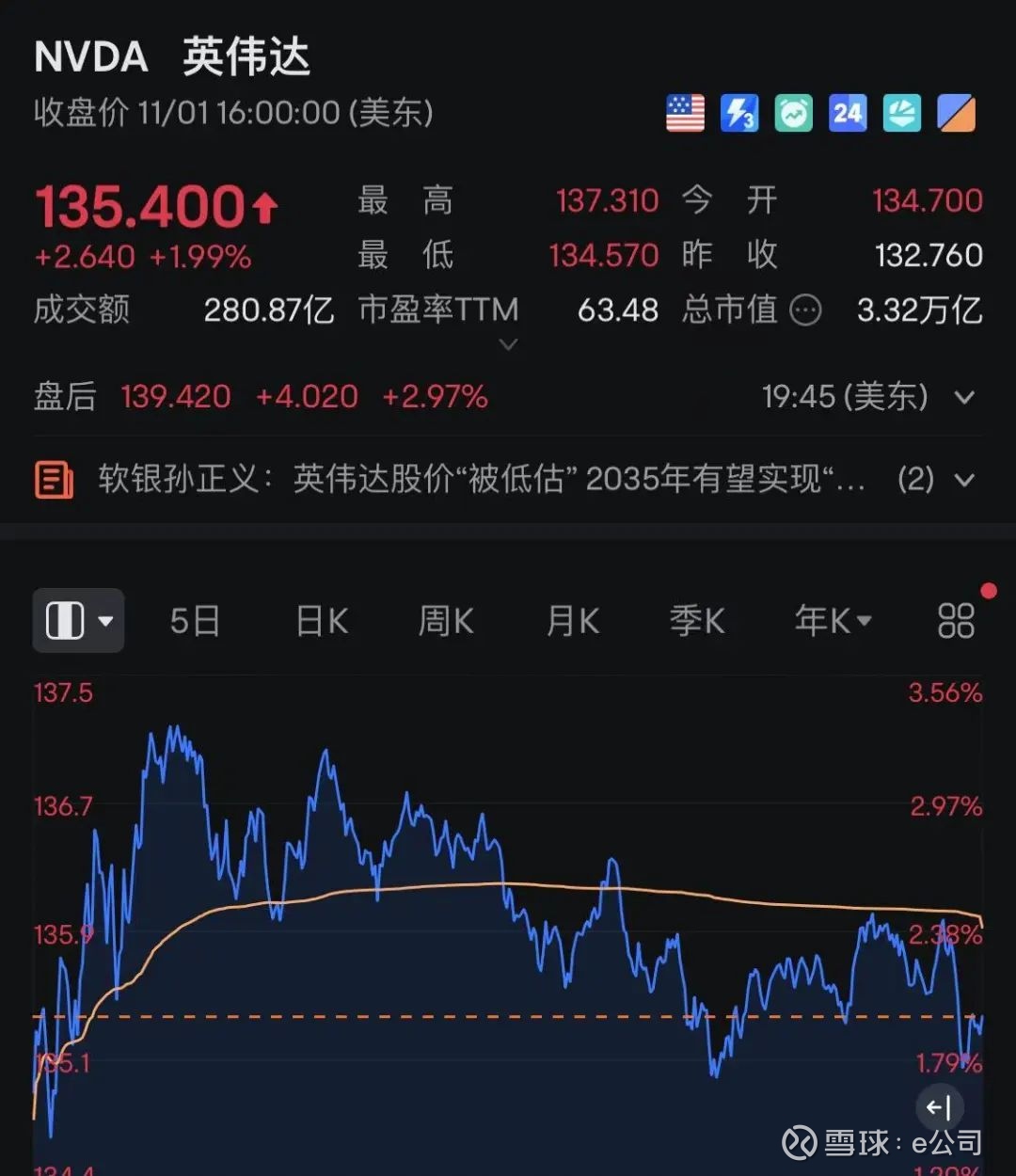Screen dimensions: 1016x1176
Task: Click the blue-orange diagonal split icon
Action: click(x=956, y=114)
